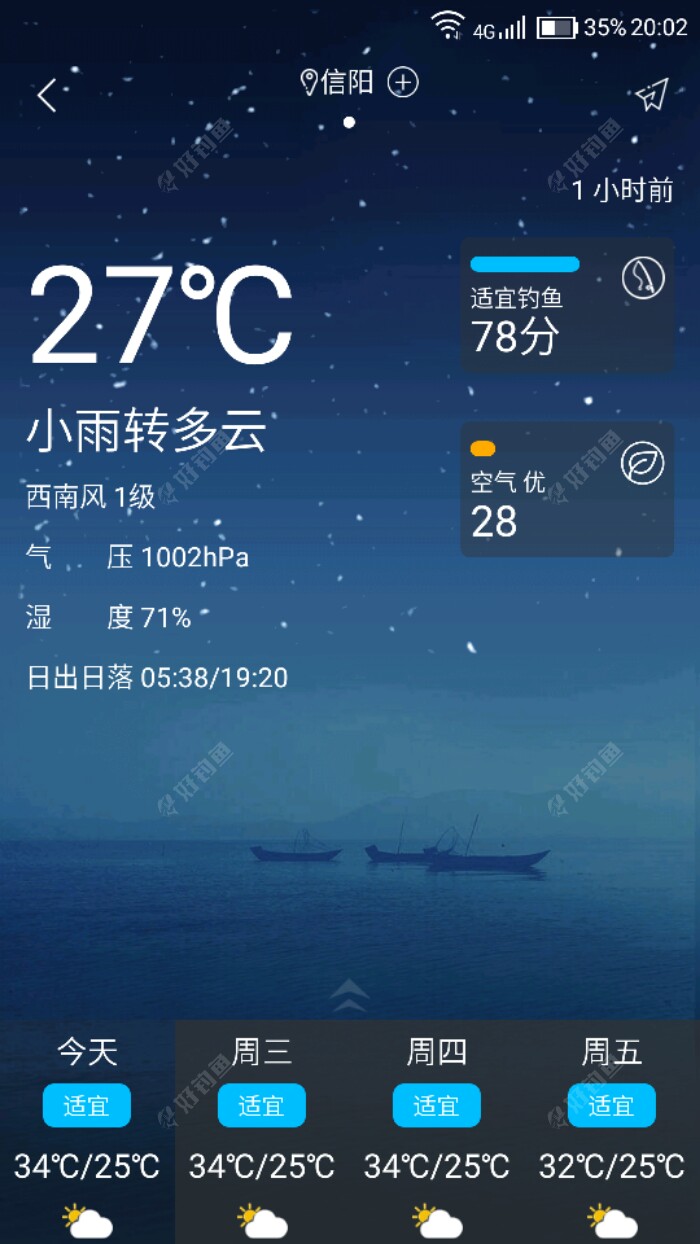Expand the forecast panel with up chevron

pos(350,994)
